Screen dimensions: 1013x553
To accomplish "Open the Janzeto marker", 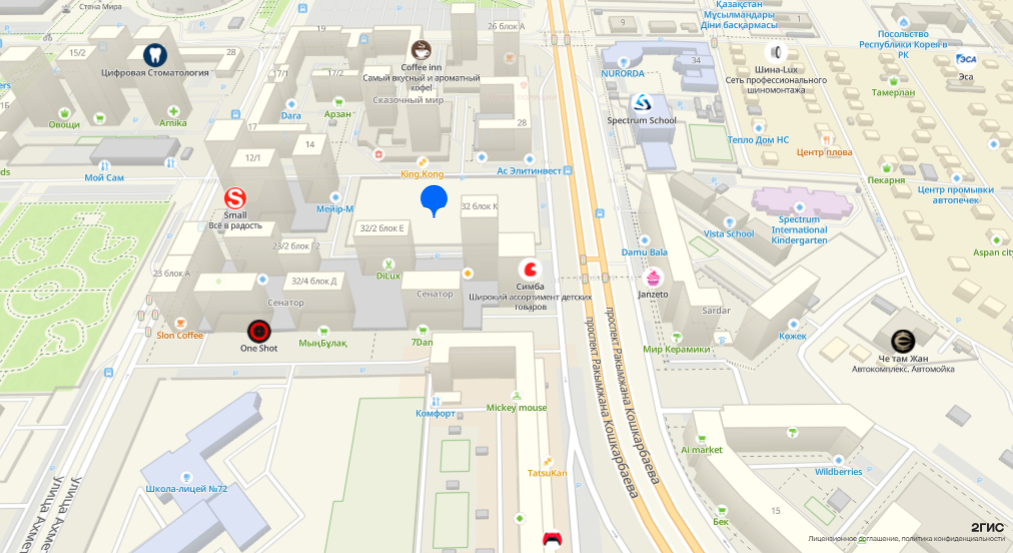I will point(653,278).
